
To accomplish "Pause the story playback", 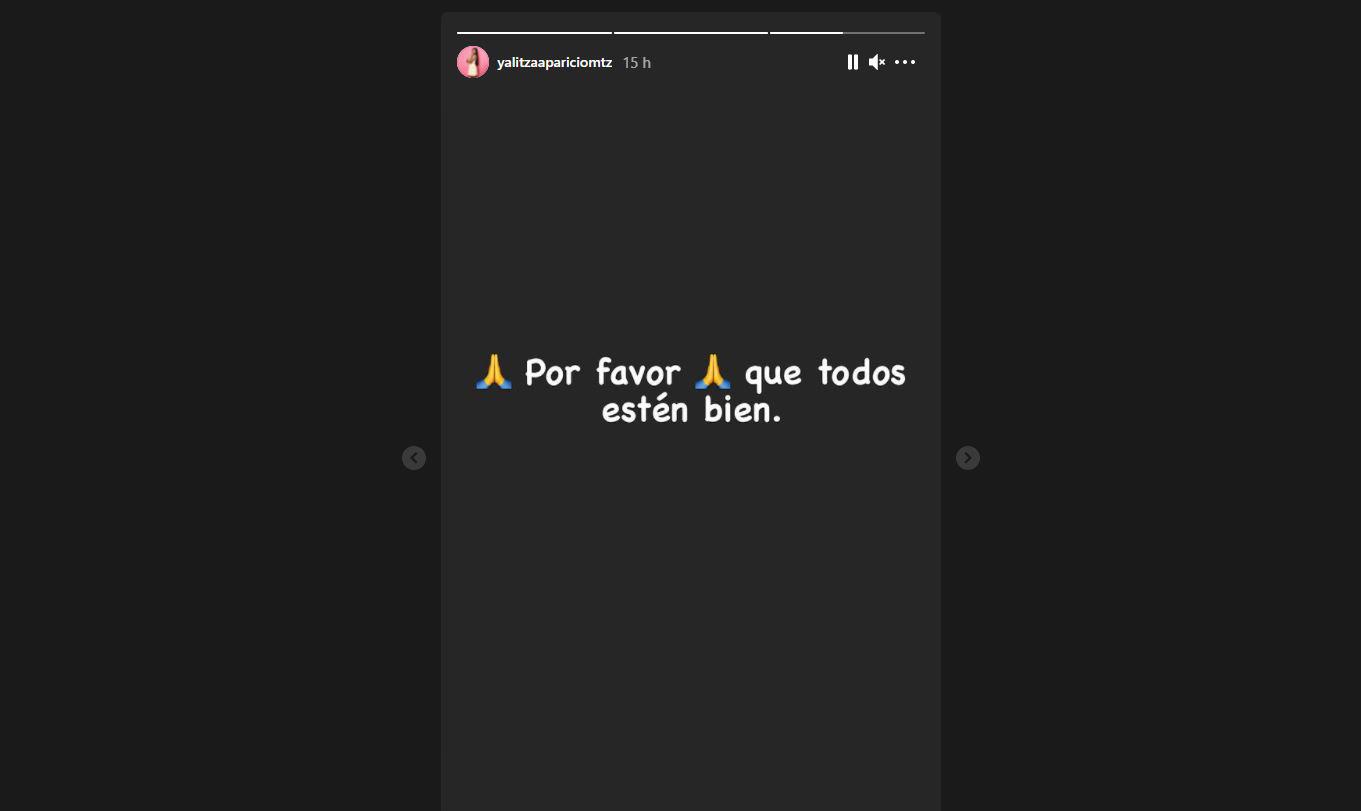I will [x=852, y=62].
